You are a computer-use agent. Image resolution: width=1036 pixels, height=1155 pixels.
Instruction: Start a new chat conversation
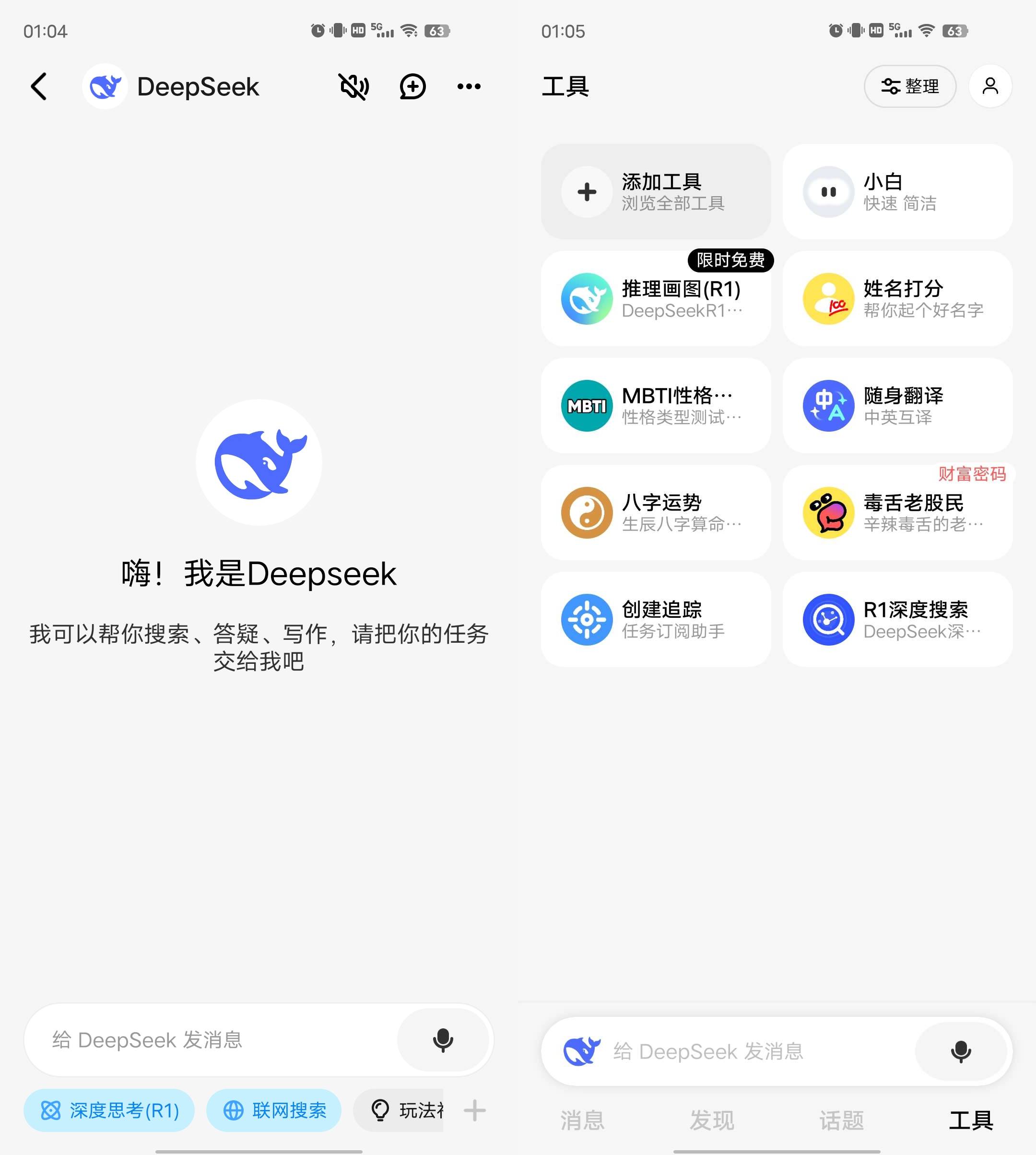coord(412,86)
